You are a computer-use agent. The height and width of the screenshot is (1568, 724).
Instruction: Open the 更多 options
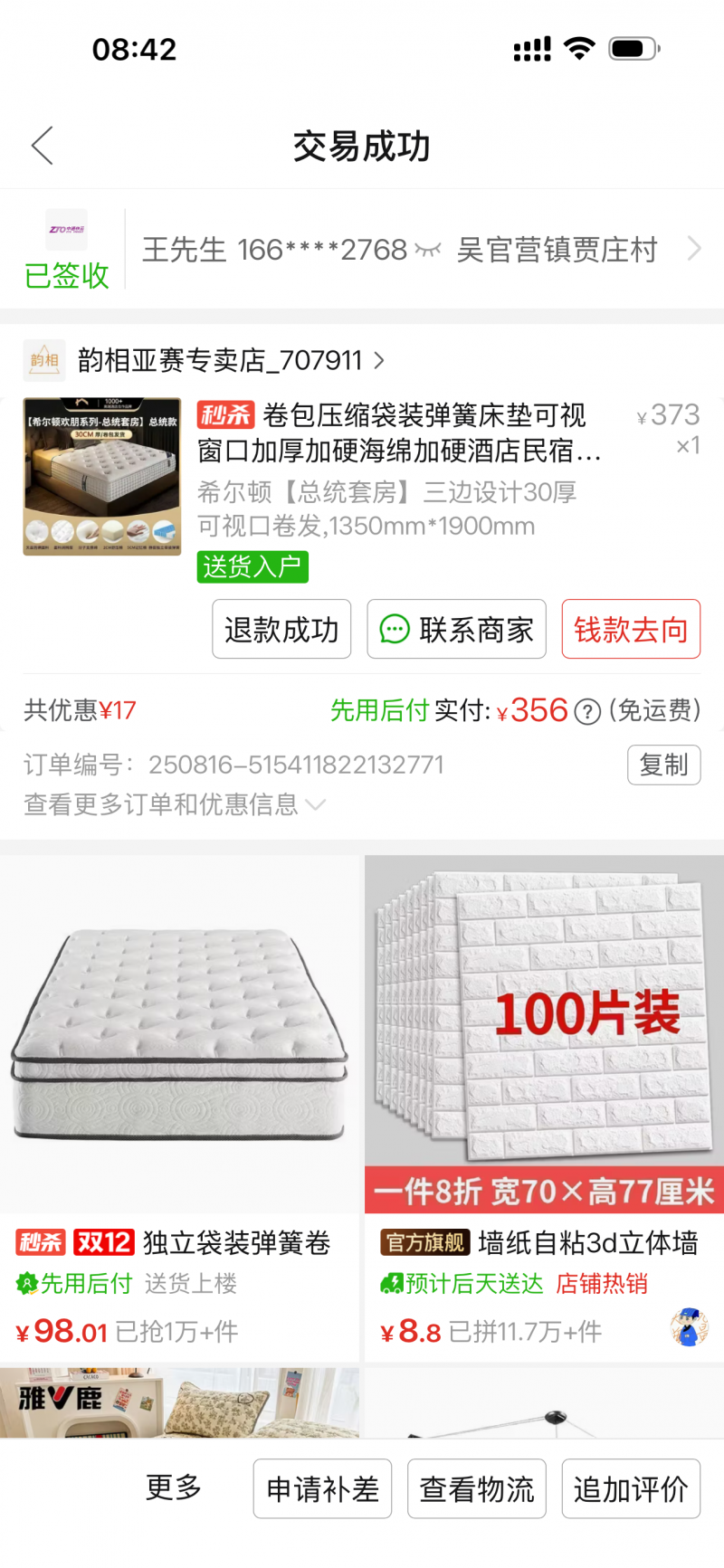coord(173,1487)
